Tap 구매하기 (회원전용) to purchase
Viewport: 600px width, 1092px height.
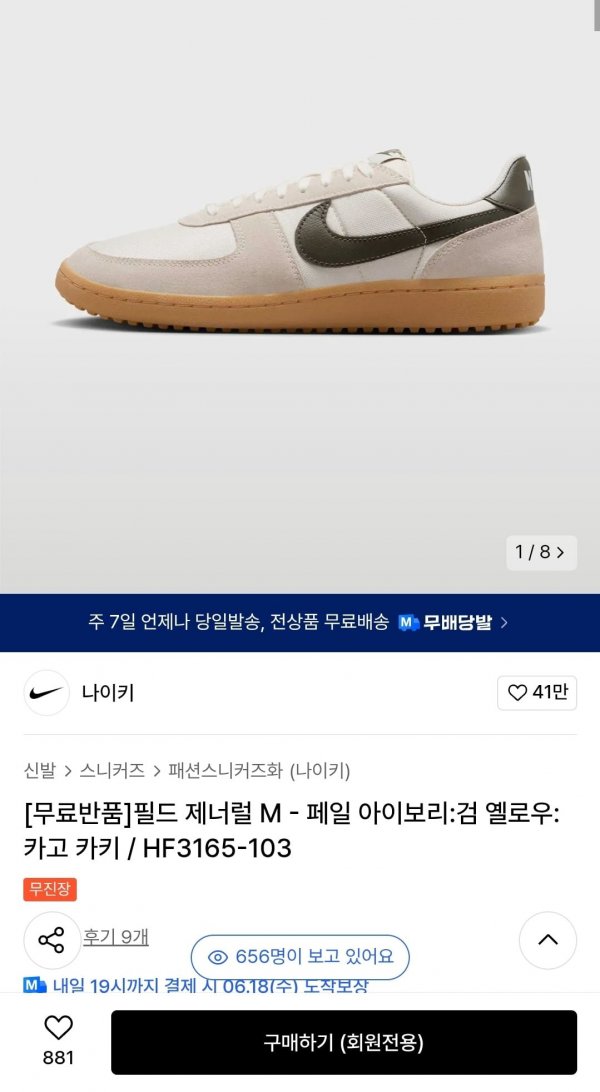[343, 1043]
